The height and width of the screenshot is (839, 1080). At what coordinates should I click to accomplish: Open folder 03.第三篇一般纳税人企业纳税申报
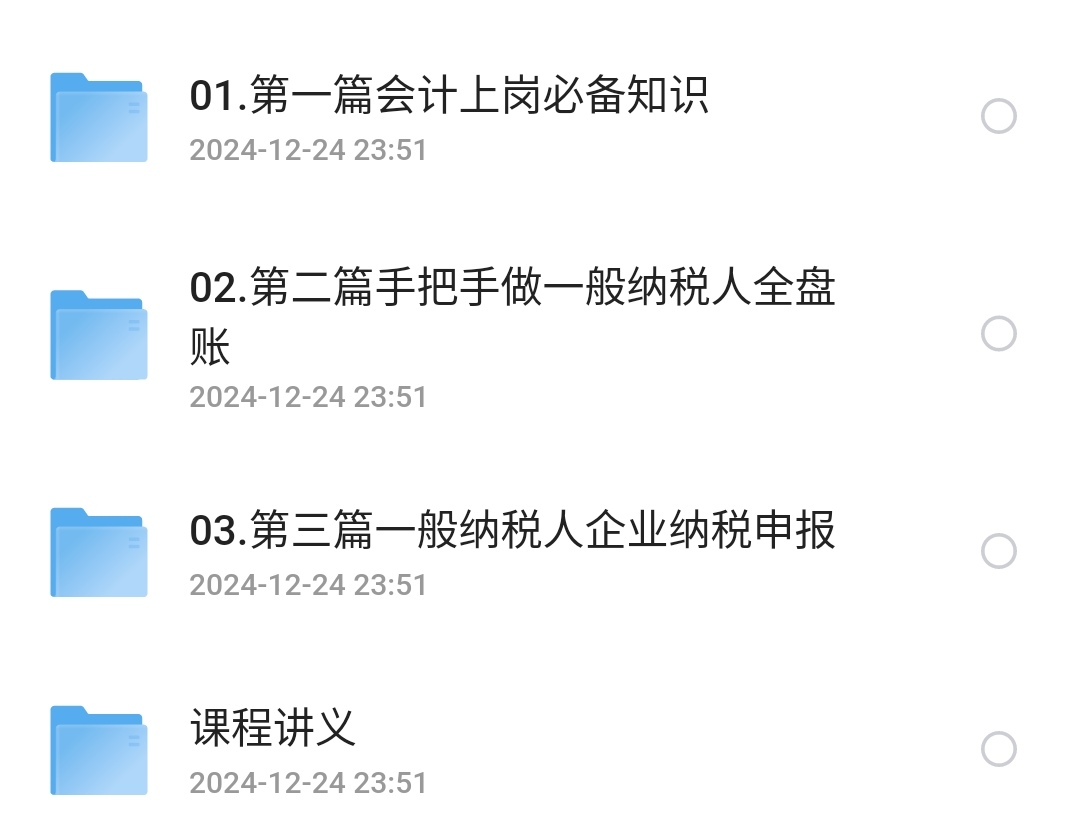tap(512, 530)
